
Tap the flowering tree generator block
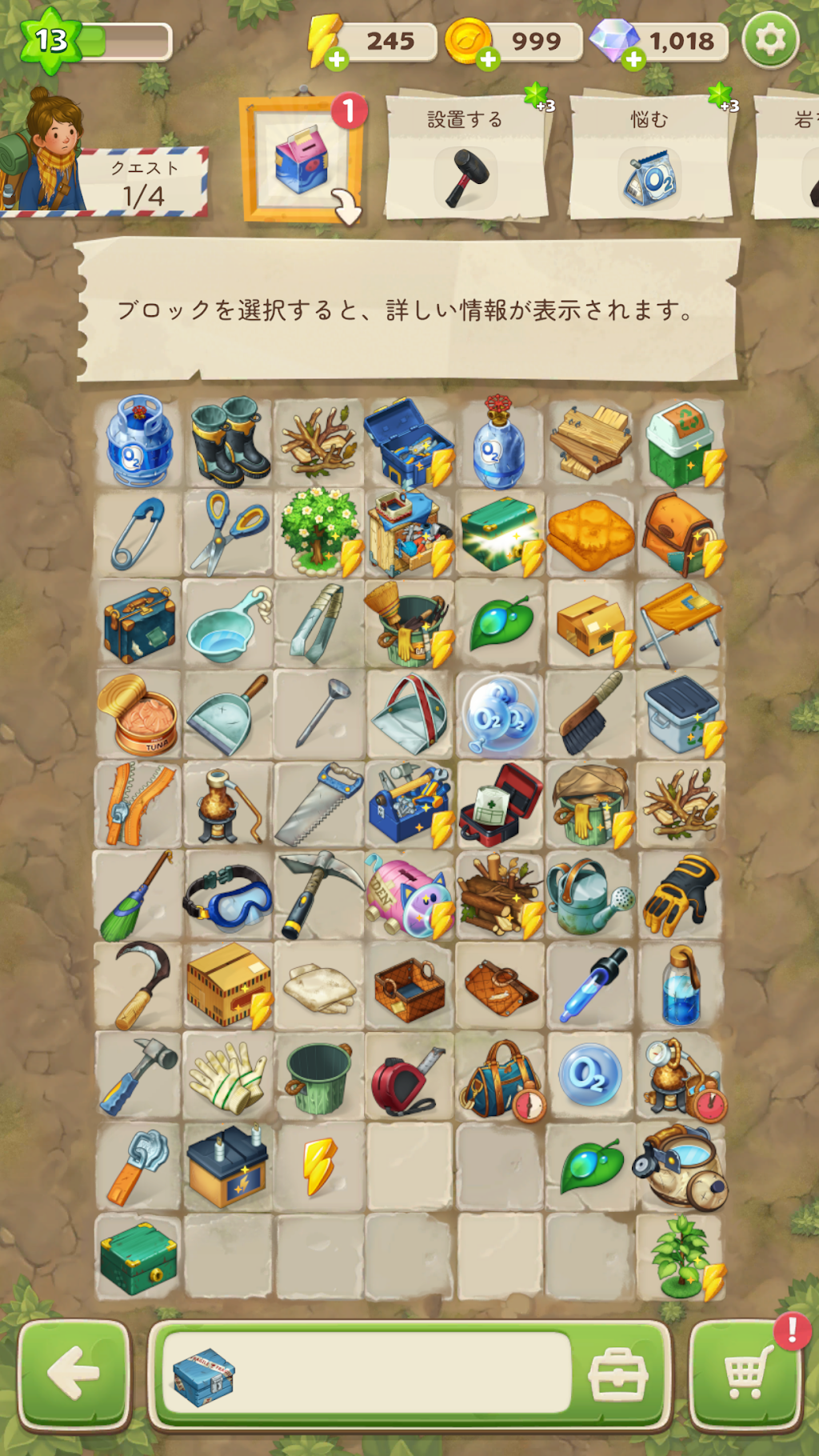tap(319, 533)
